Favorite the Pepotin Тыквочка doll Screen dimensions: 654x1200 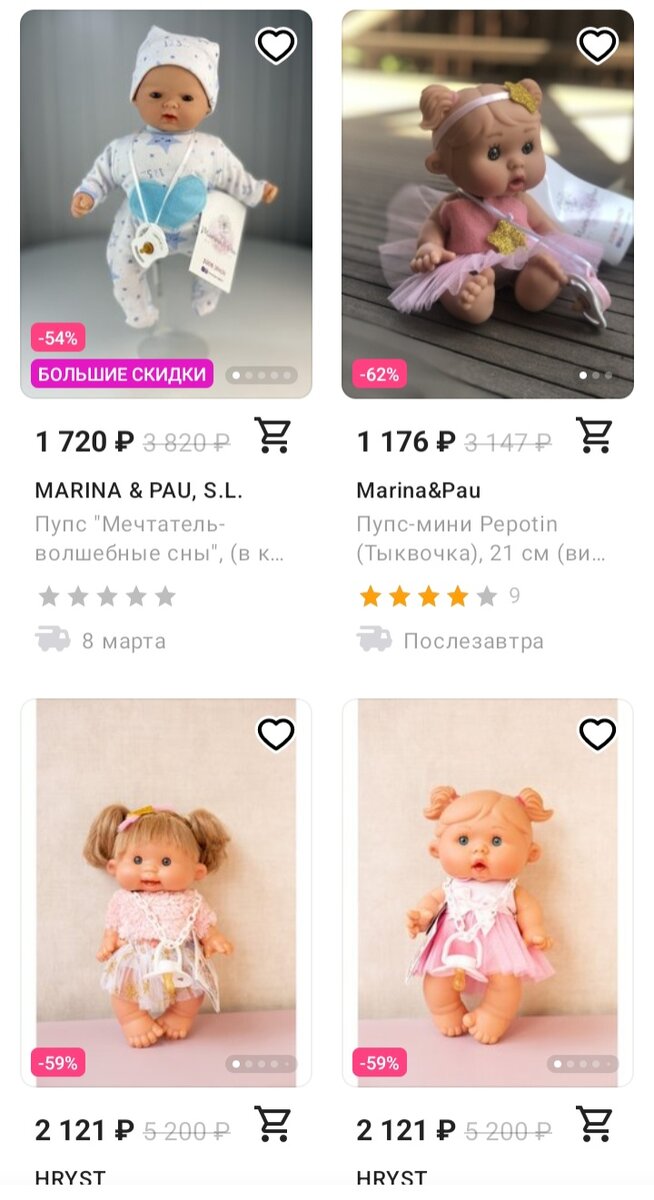[597, 45]
